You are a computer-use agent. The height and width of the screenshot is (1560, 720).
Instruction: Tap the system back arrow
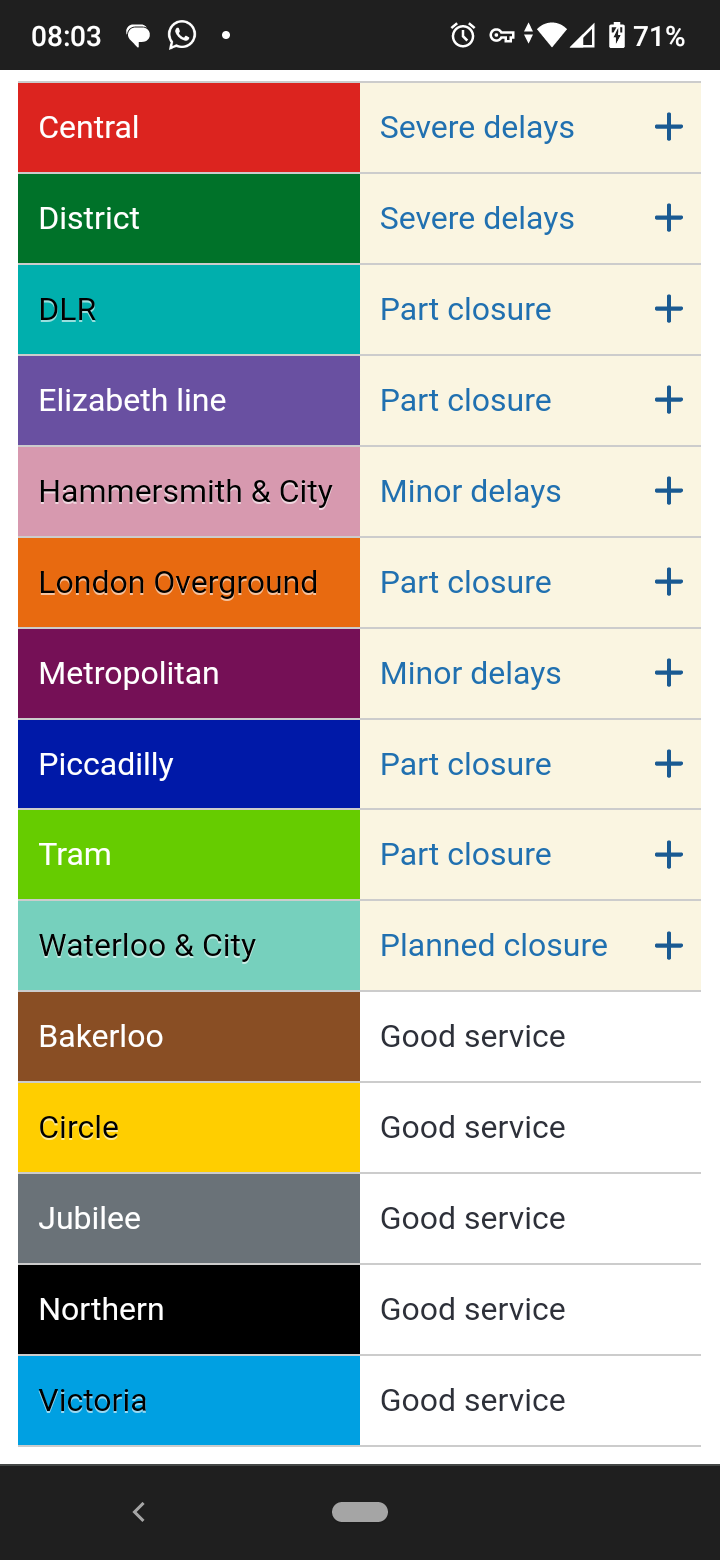[x=139, y=1512]
